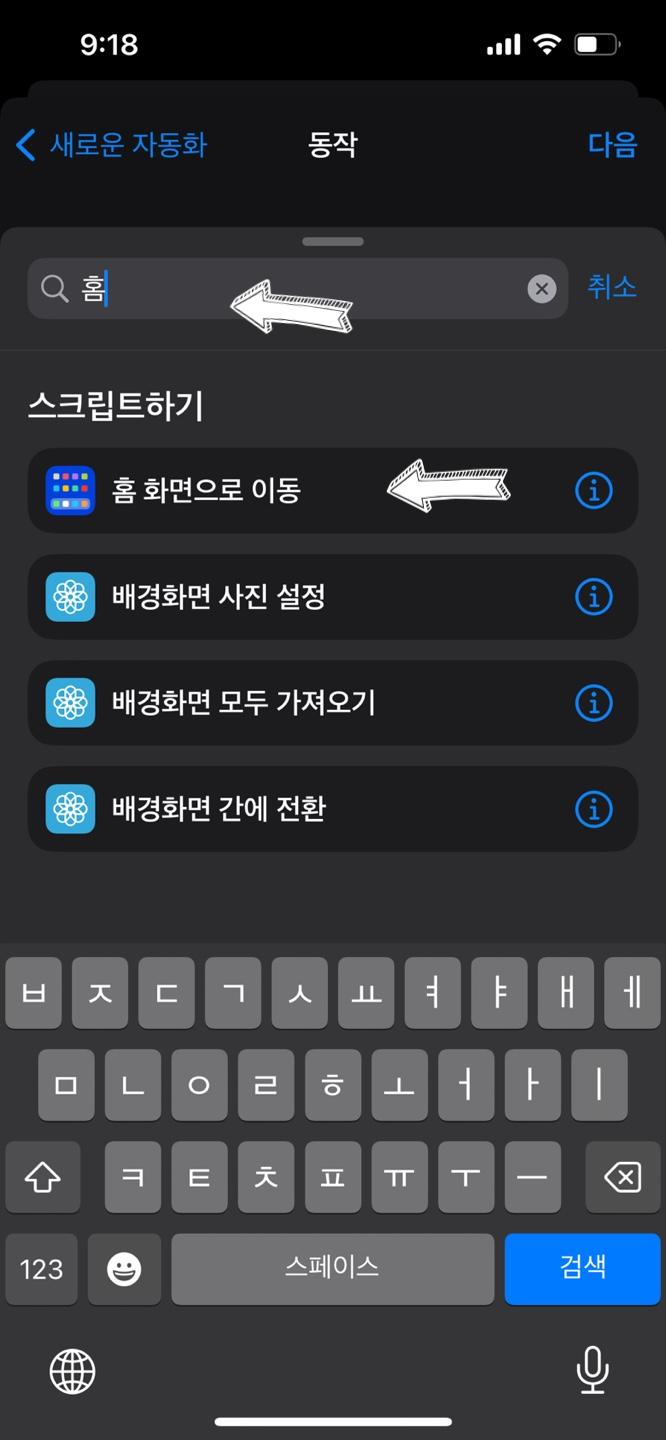Viewport: 666px width, 1440px height.
Task: Cancel the search with 취소
Action: (611, 288)
